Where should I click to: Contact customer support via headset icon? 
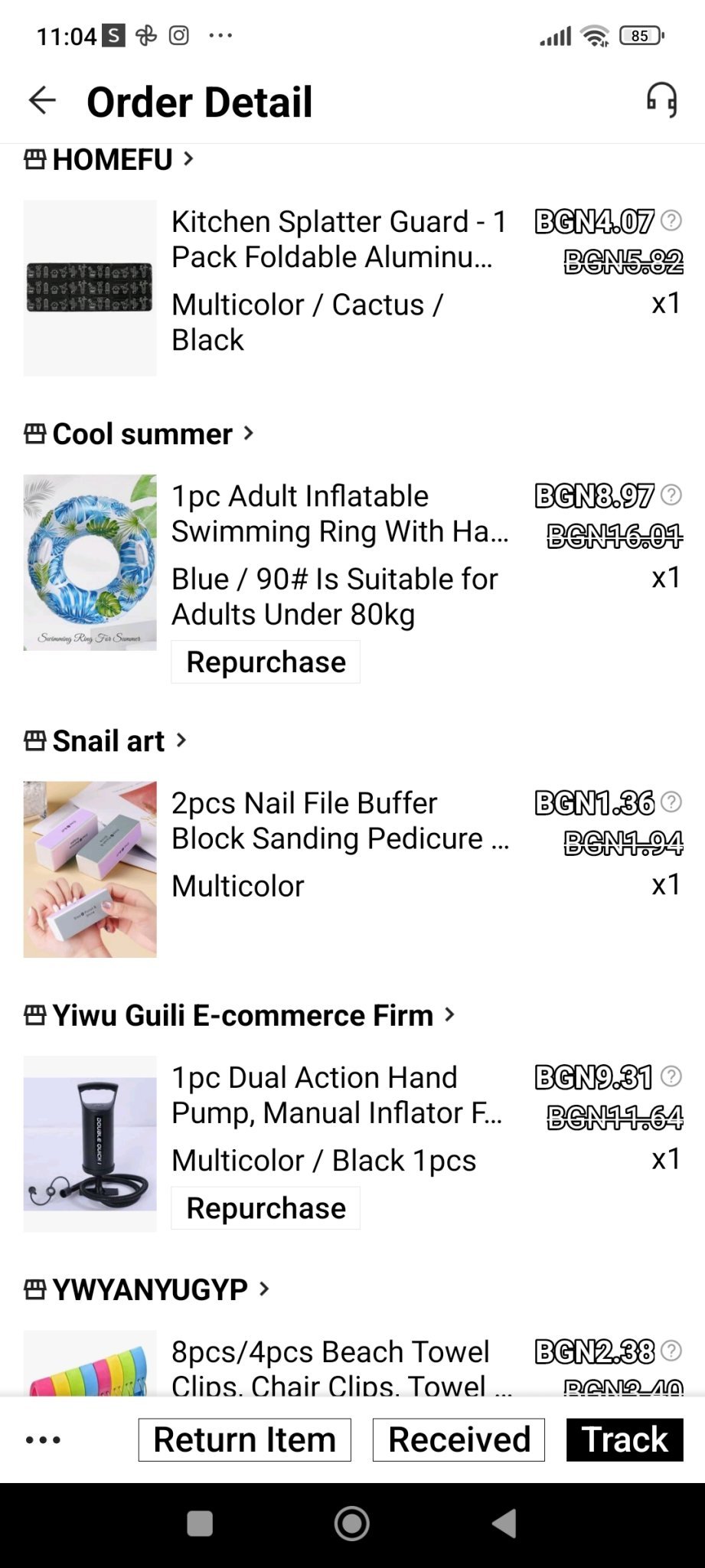[661, 100]
